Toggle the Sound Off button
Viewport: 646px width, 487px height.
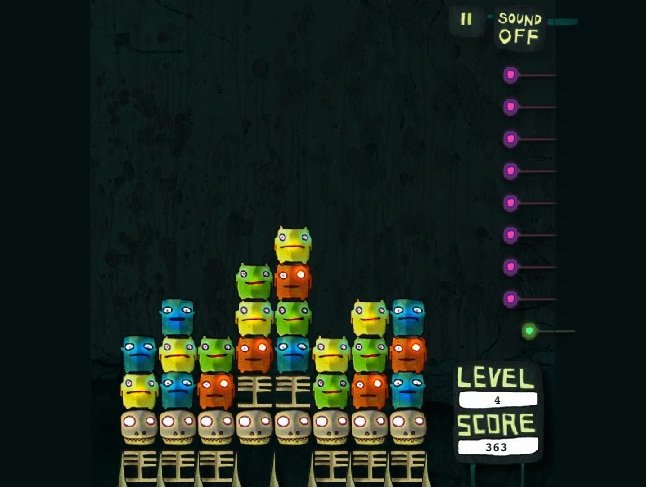coord(520,28)
